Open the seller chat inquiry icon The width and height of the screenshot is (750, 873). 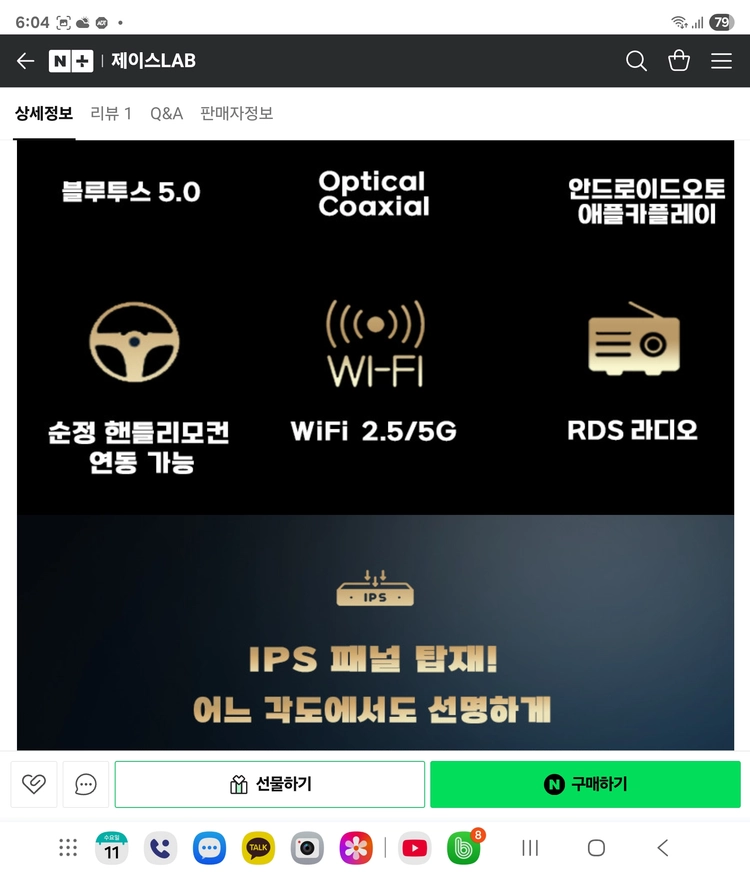click(86, 784)
